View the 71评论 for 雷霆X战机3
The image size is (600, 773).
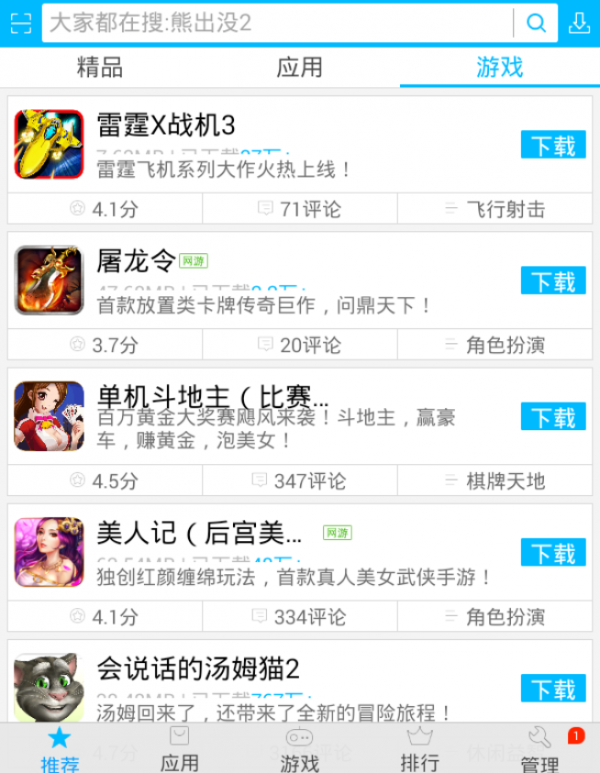(x=299, y=209)
